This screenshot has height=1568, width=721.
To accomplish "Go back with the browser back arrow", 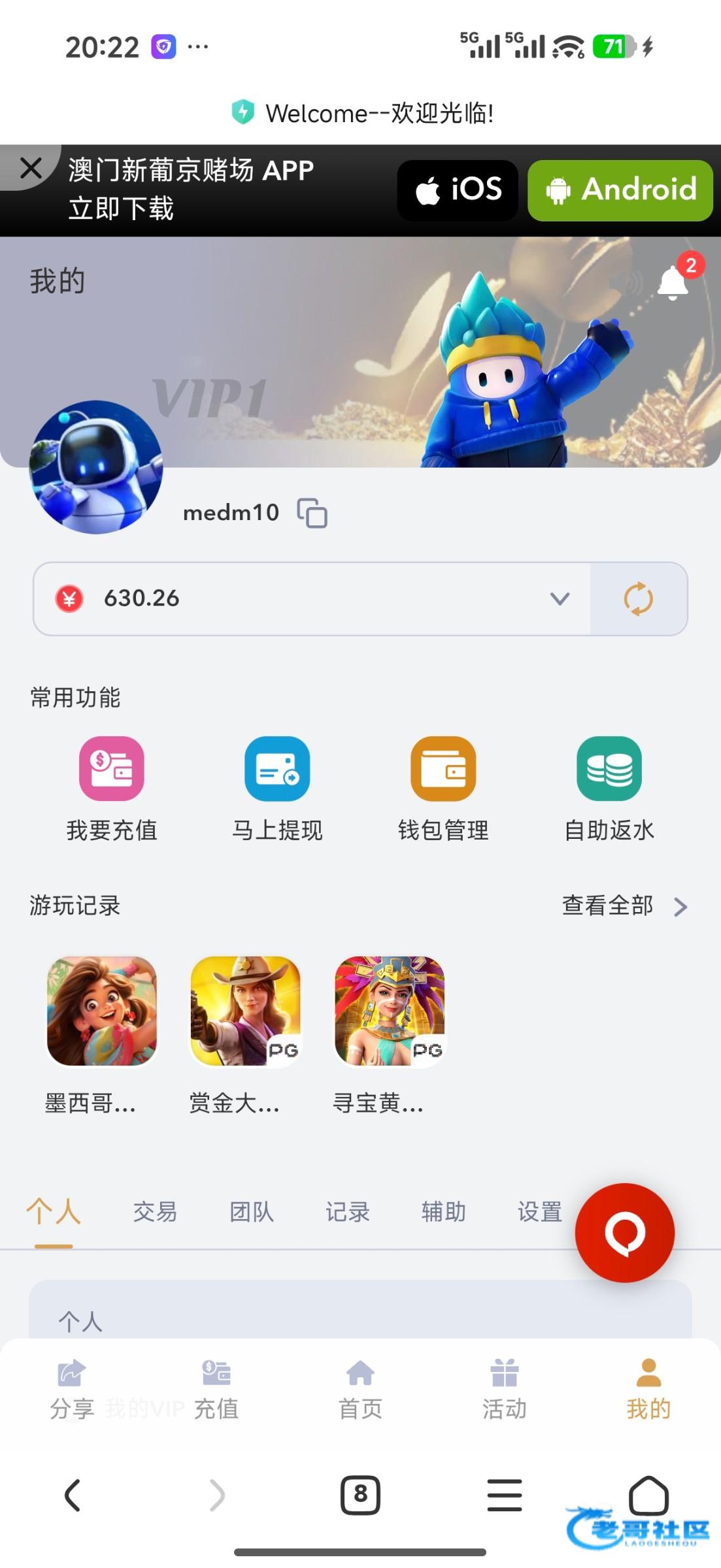I will (x=73, y=1495).
